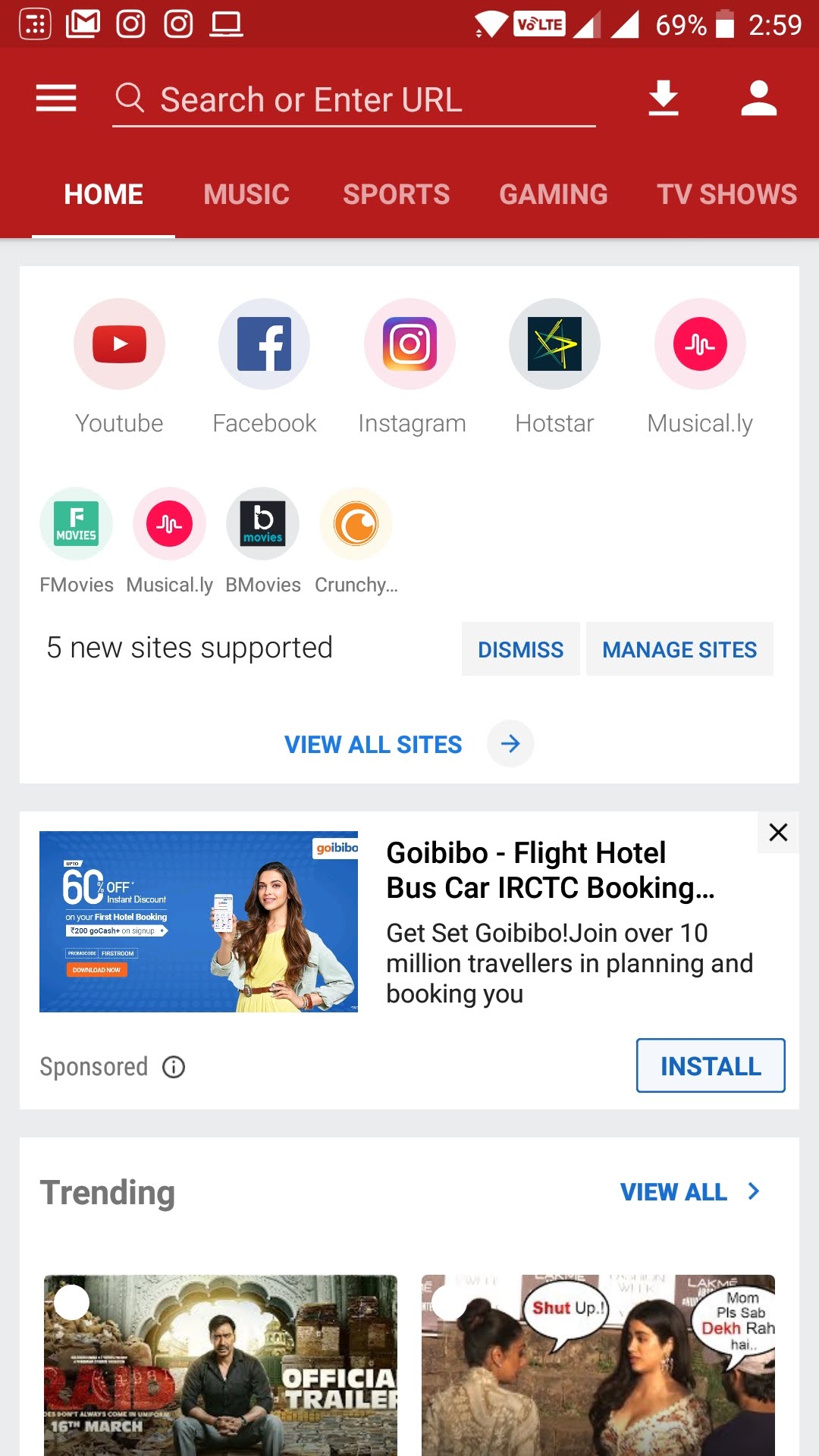Open the downloads icon
Screen dimensions: 819x1456
click(x=664, y=99)
